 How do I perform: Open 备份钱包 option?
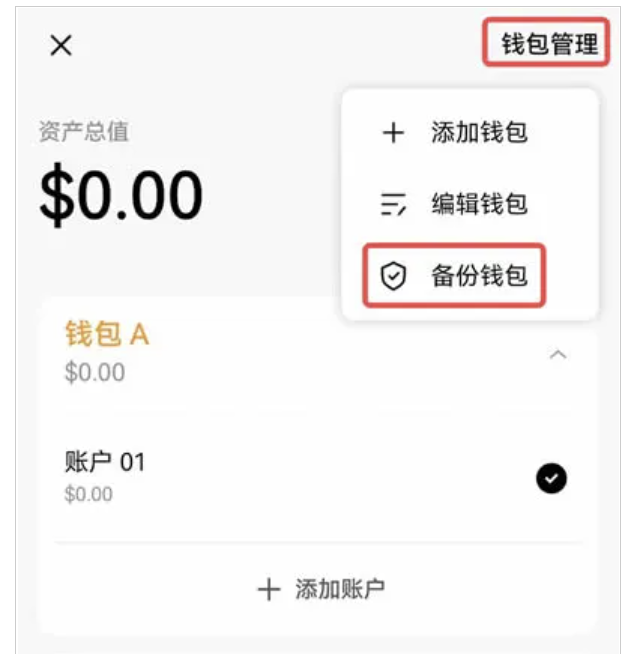click(457, 276)
